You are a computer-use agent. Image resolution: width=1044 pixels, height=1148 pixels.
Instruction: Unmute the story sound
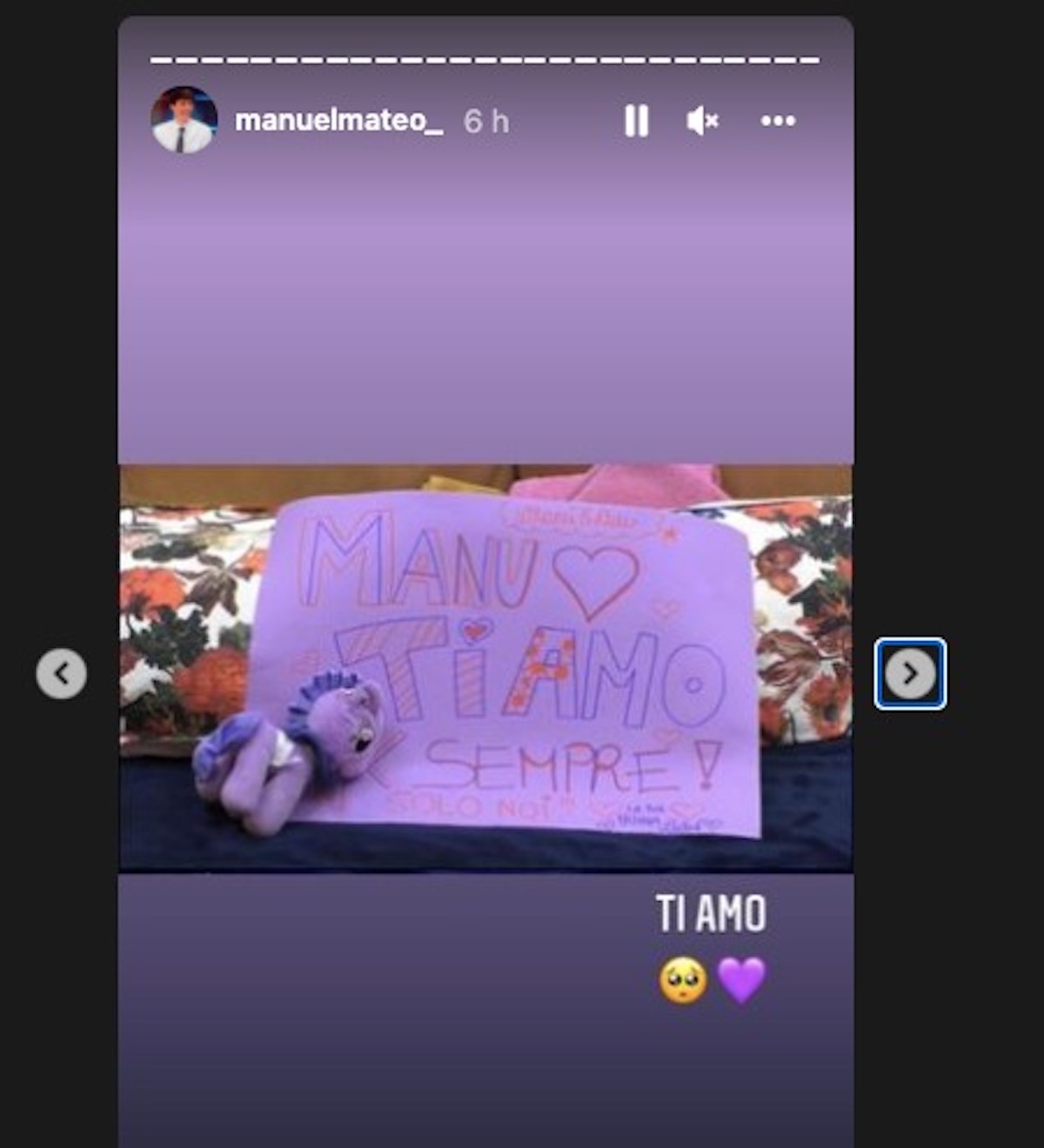(x=702, y=121)
